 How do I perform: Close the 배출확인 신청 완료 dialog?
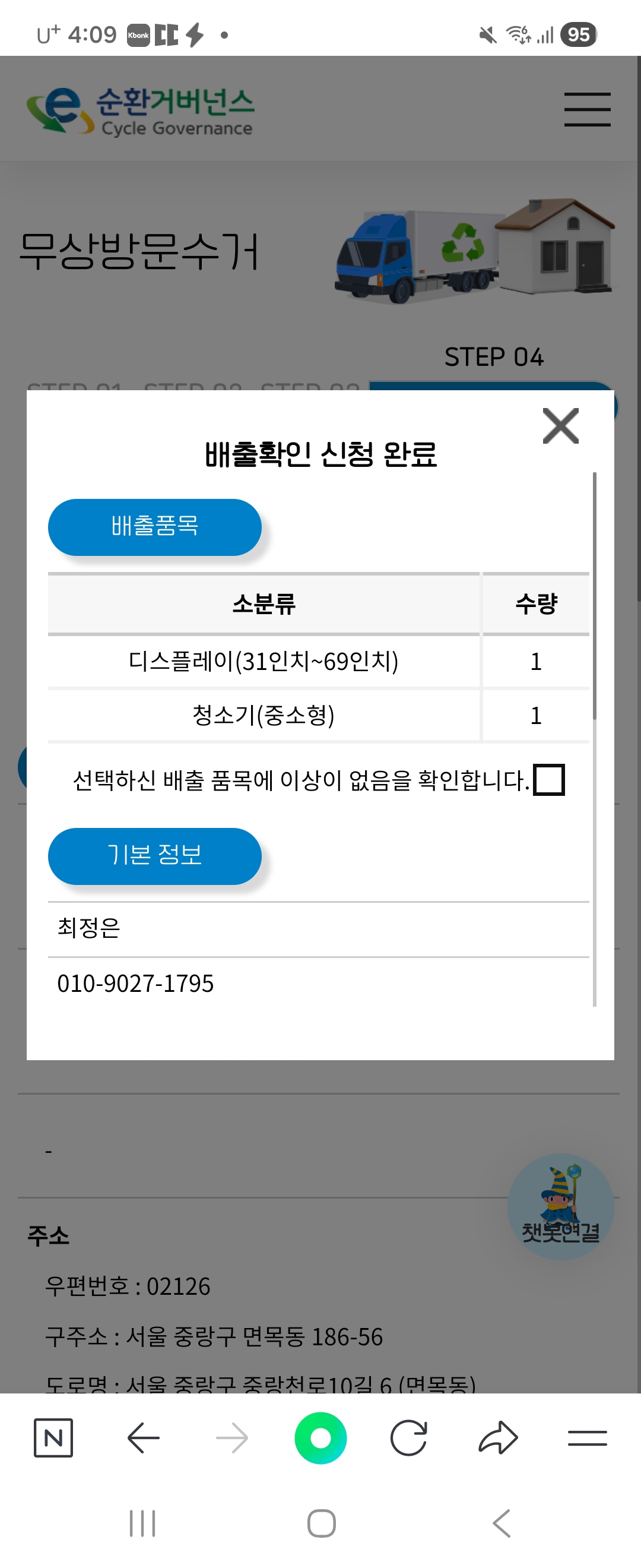click(x=560, y=426)
